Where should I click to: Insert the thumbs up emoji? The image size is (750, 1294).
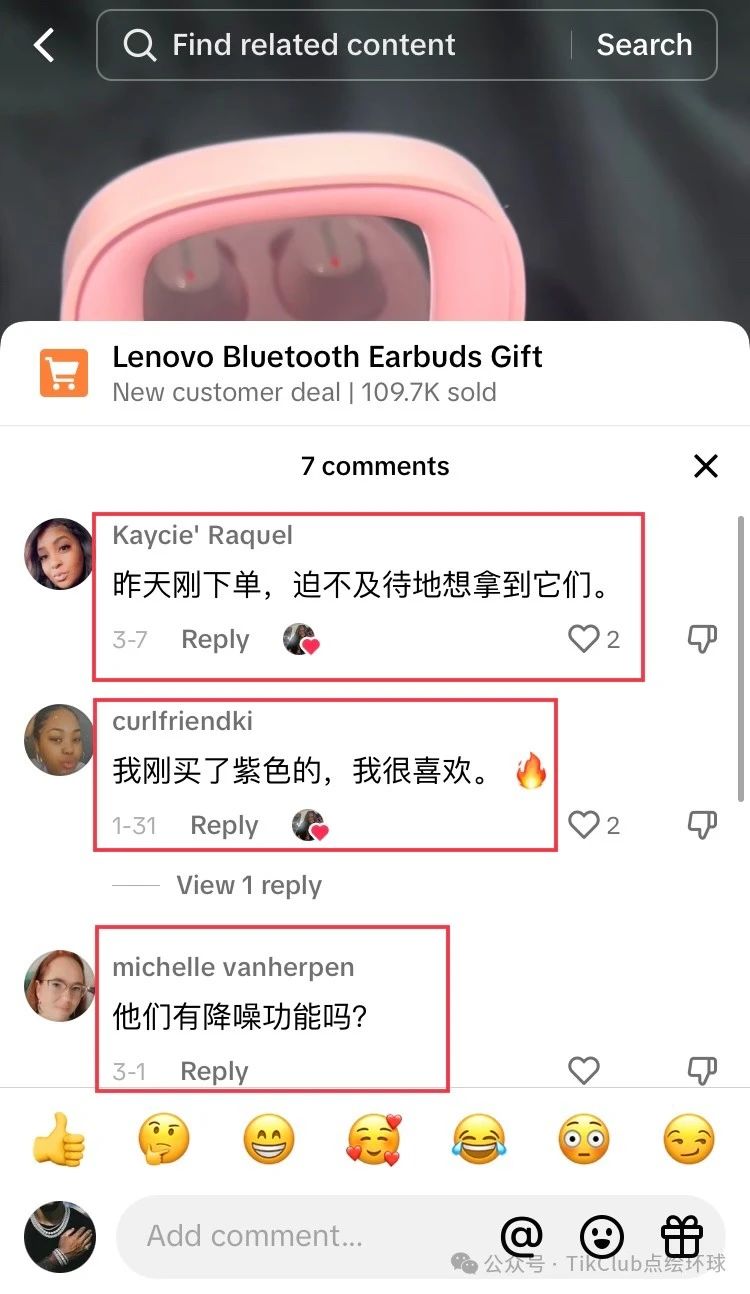pyautogui.click(x=59, y=1141)
